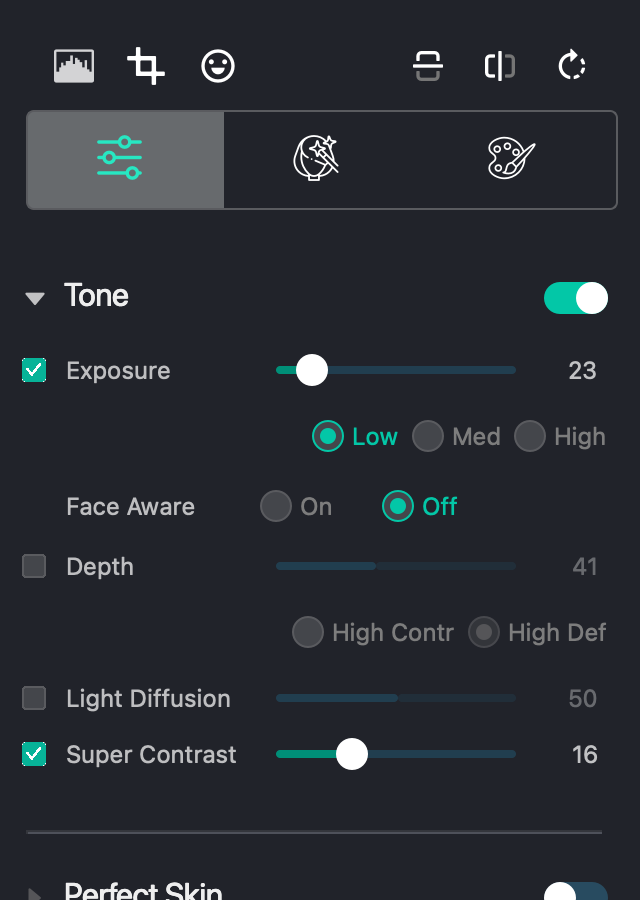Uncheck the Super Contrast checkbox
640x900 pixels.
point(34,754)
